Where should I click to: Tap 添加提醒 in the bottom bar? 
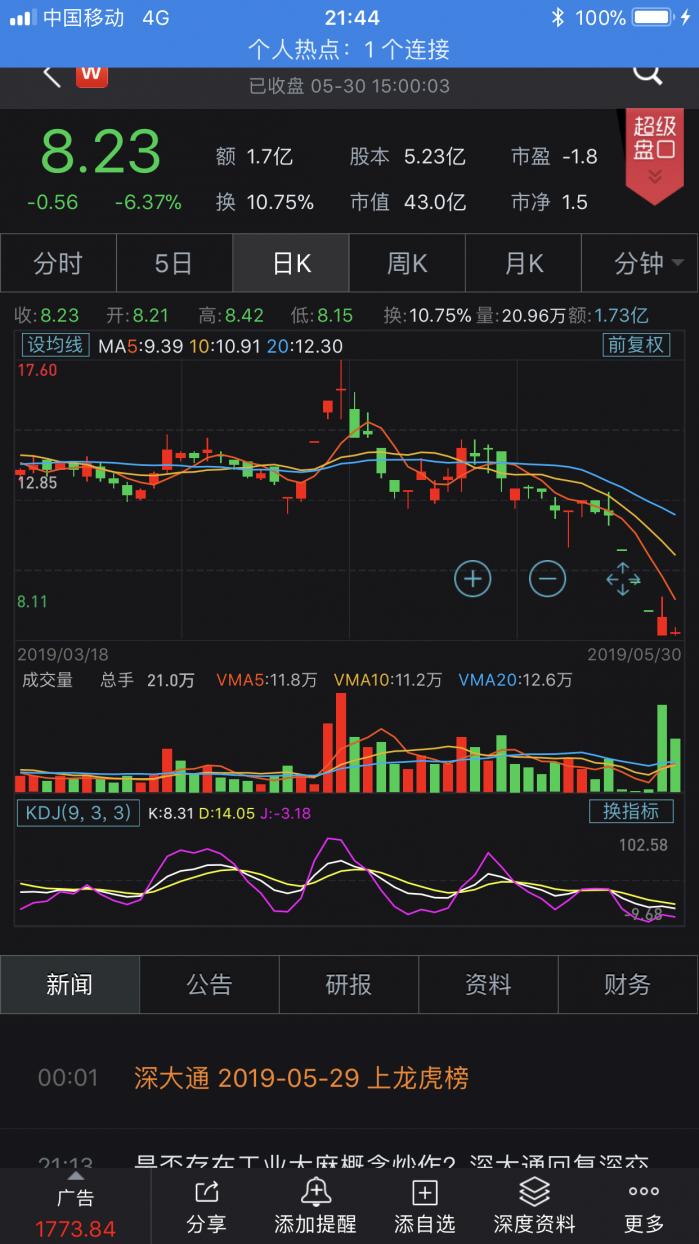point(315,1205)
